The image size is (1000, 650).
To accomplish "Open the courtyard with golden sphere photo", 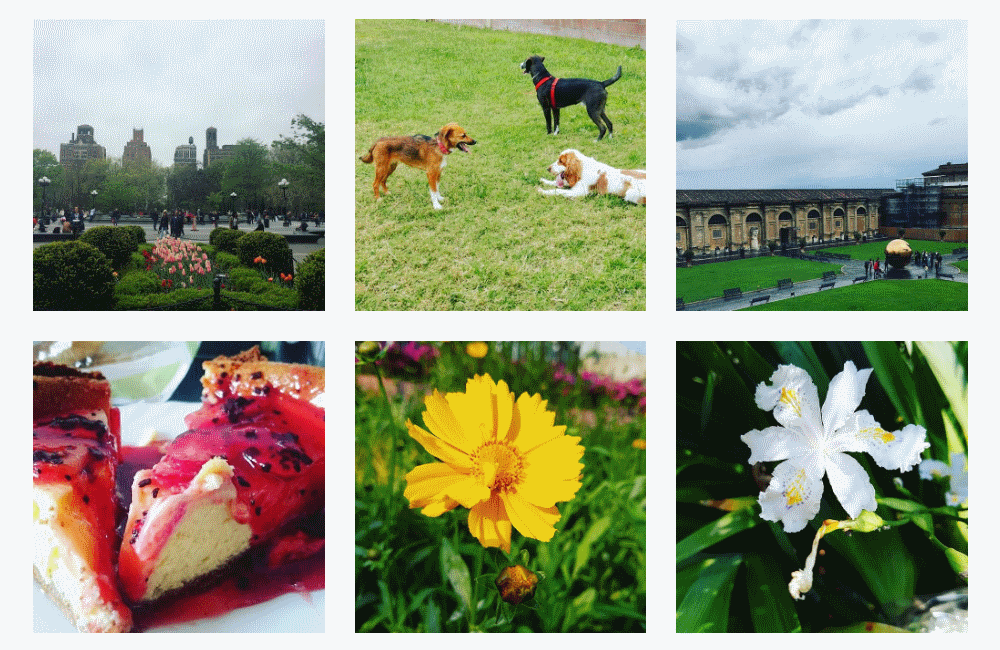I will pos(821,165).
